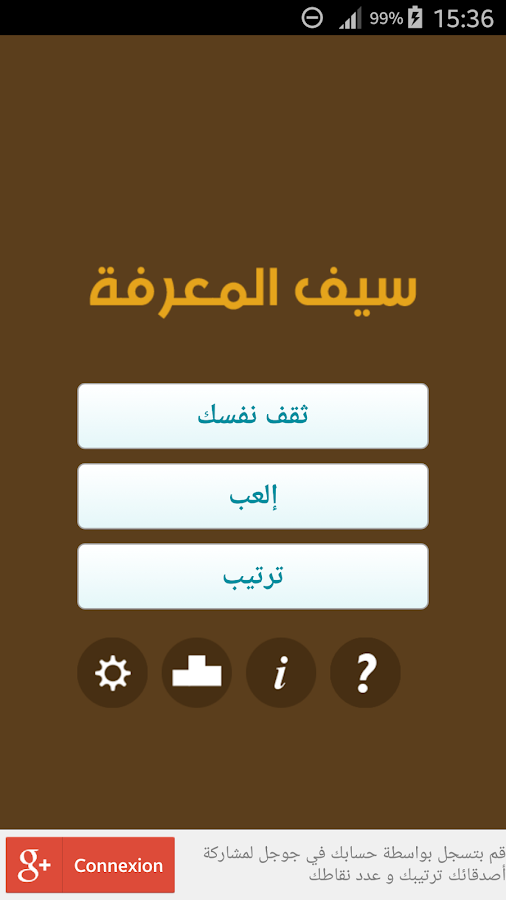Image resolution: width=506 pixels, height=900 pixels.
Task: Sign in with Google+ Connexion
Action: coord(91,865)
